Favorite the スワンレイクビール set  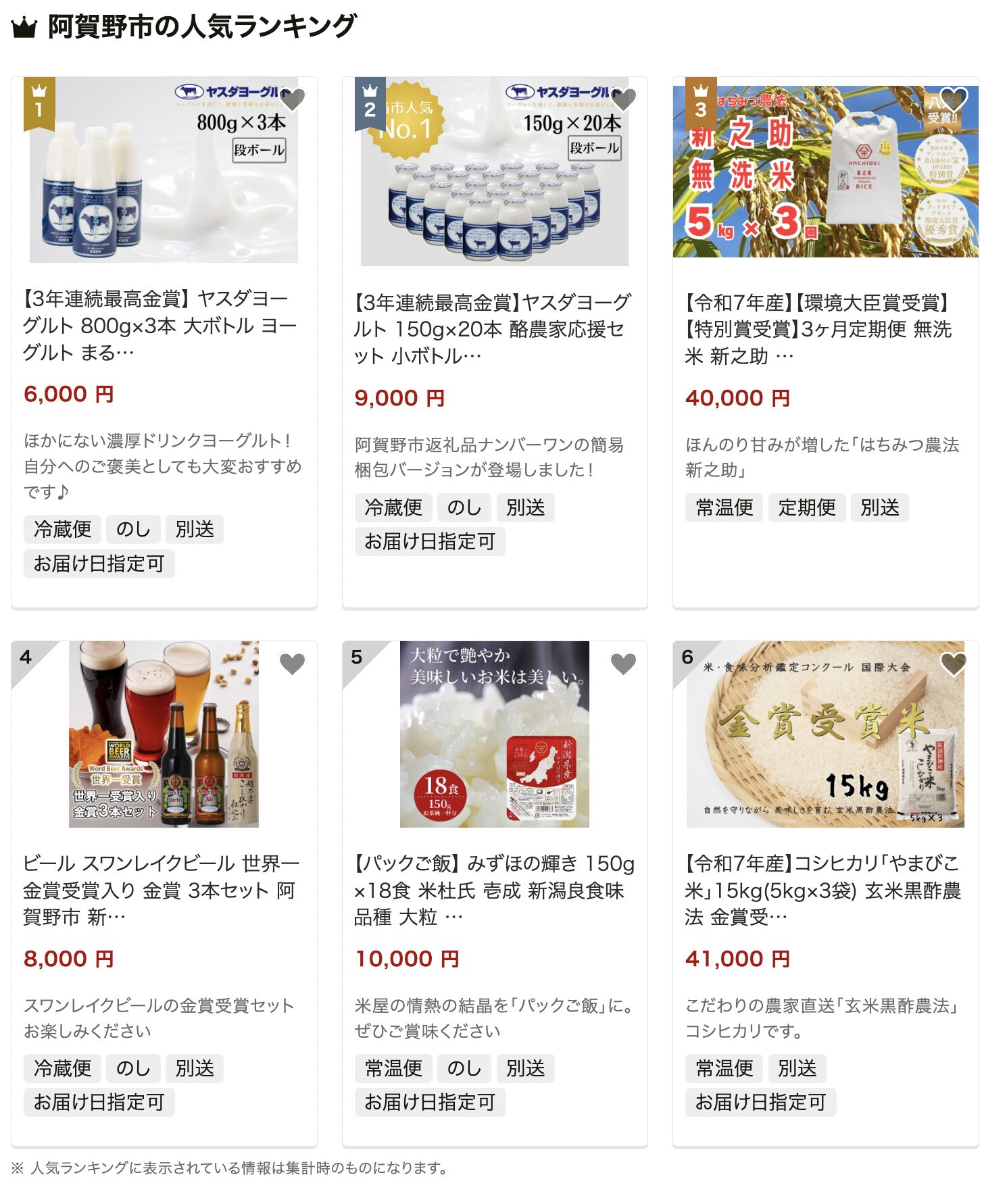tap(293, 663)
